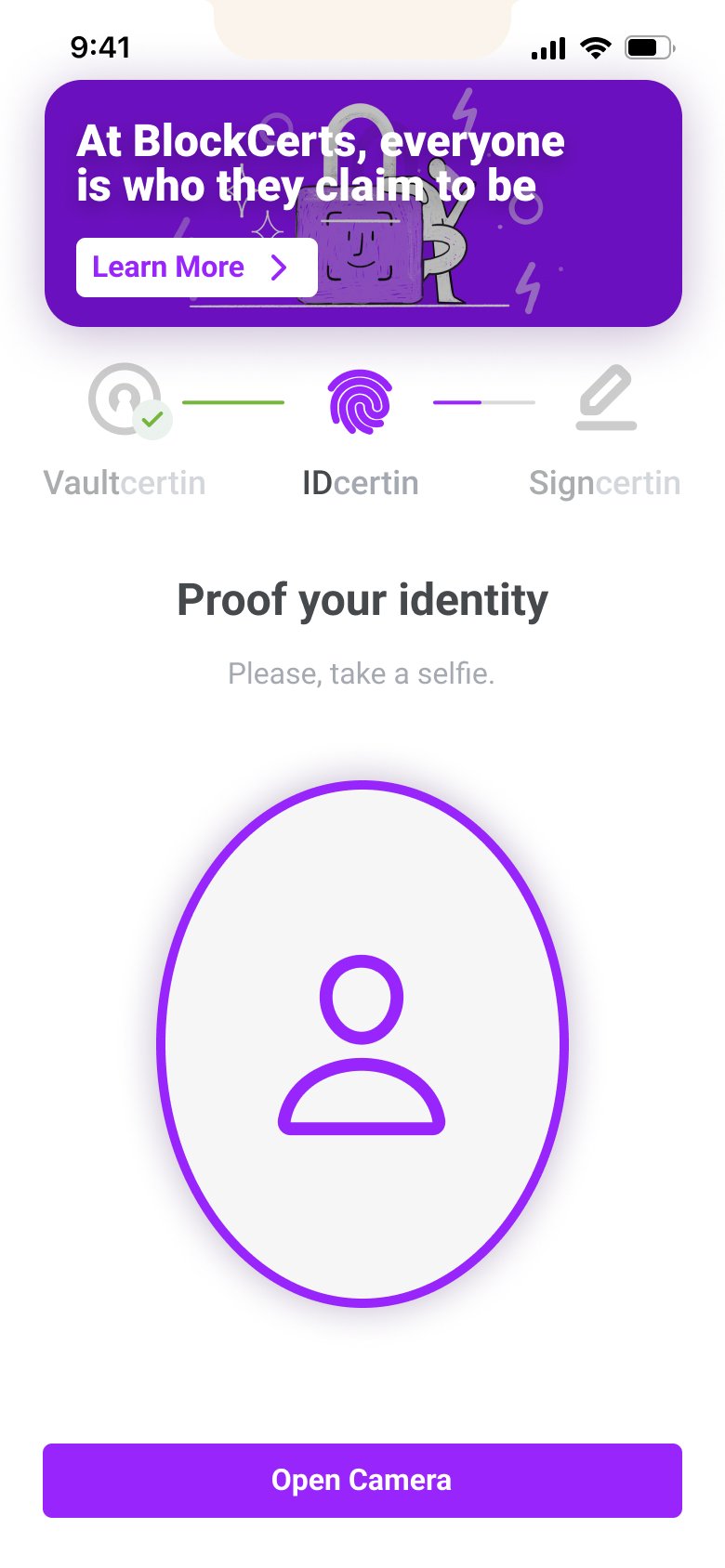Open the camera for a selfie
The height and width of the screenshot is (1568, 725).
pyautogui.click(x=362, y=1480)
